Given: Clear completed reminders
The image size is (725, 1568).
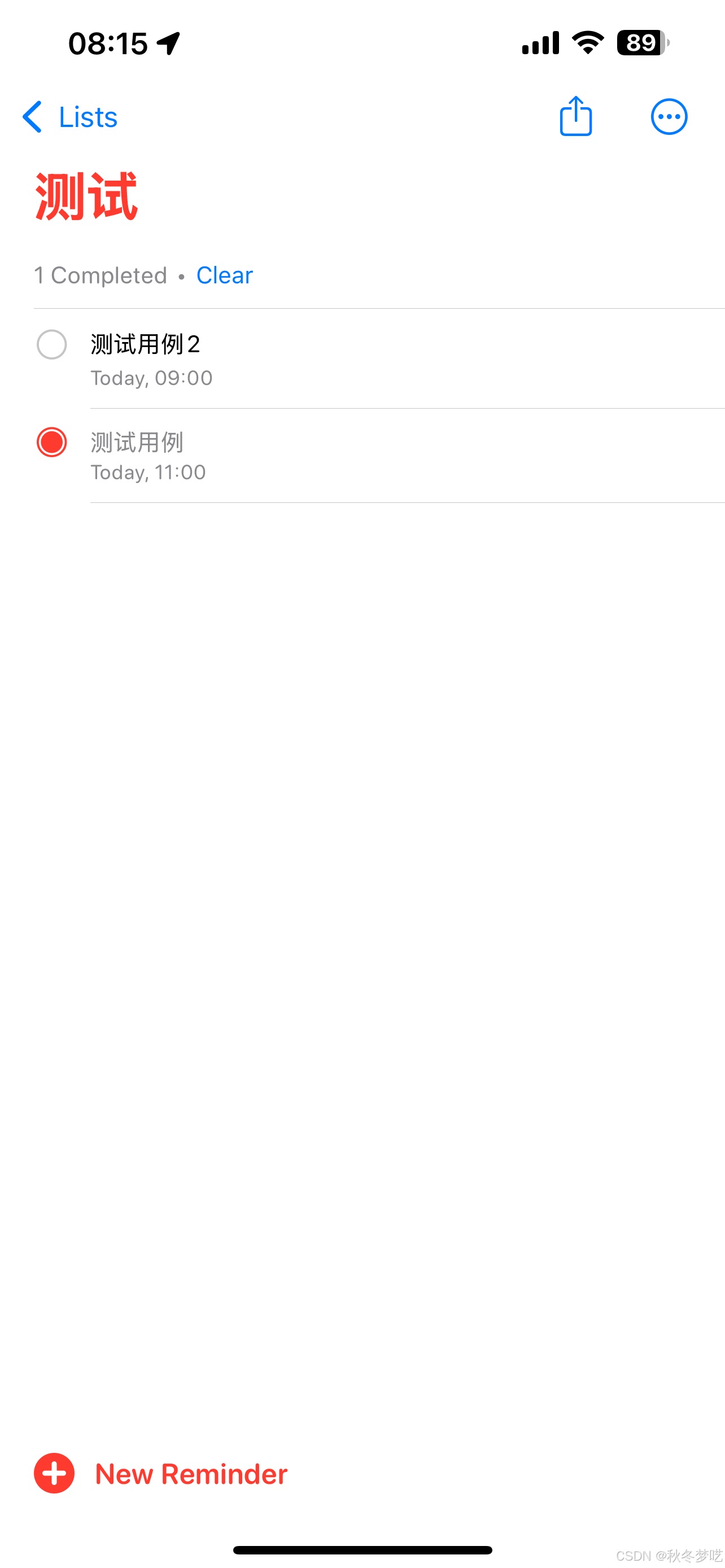Looking at the screenshot, I should coord(224,275).
